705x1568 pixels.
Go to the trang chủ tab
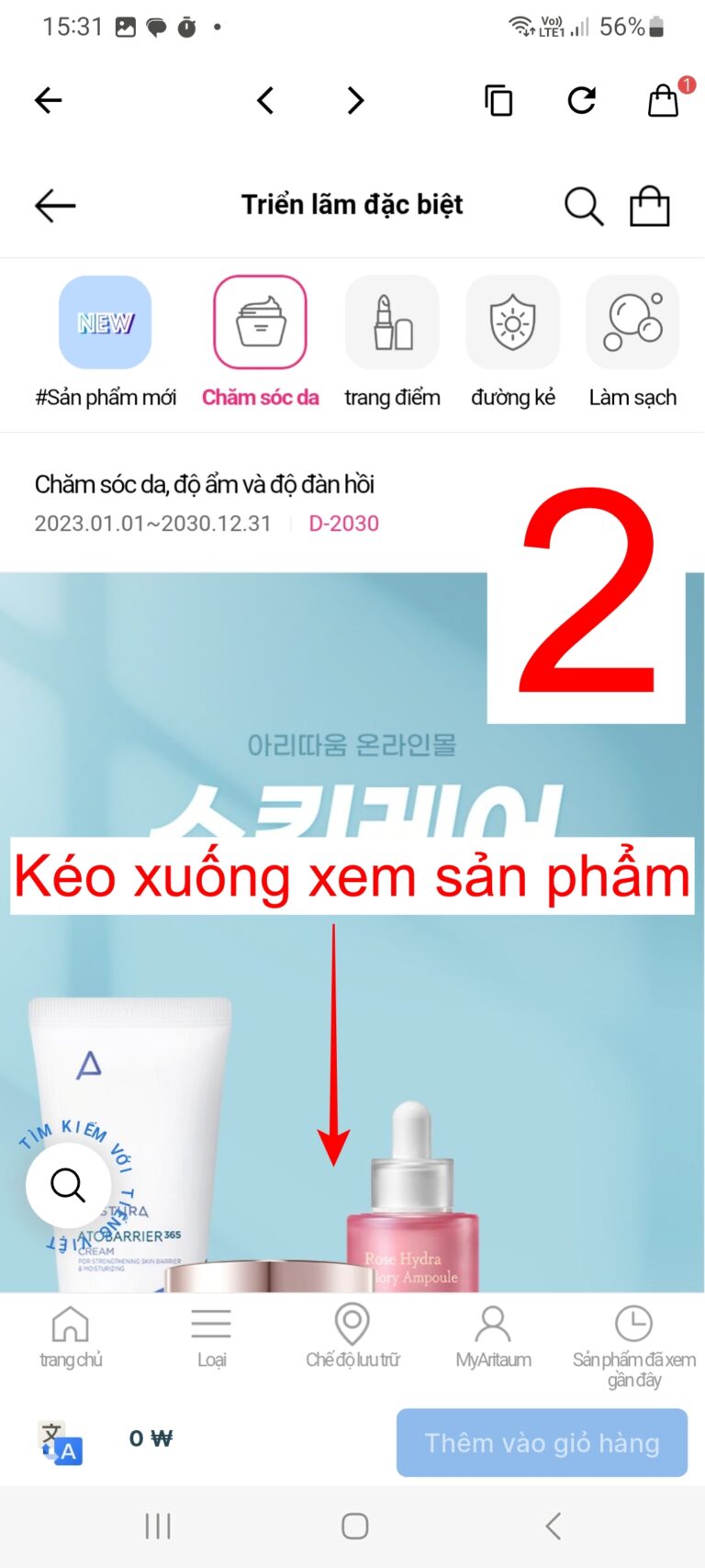click(x=71, y=1337)
